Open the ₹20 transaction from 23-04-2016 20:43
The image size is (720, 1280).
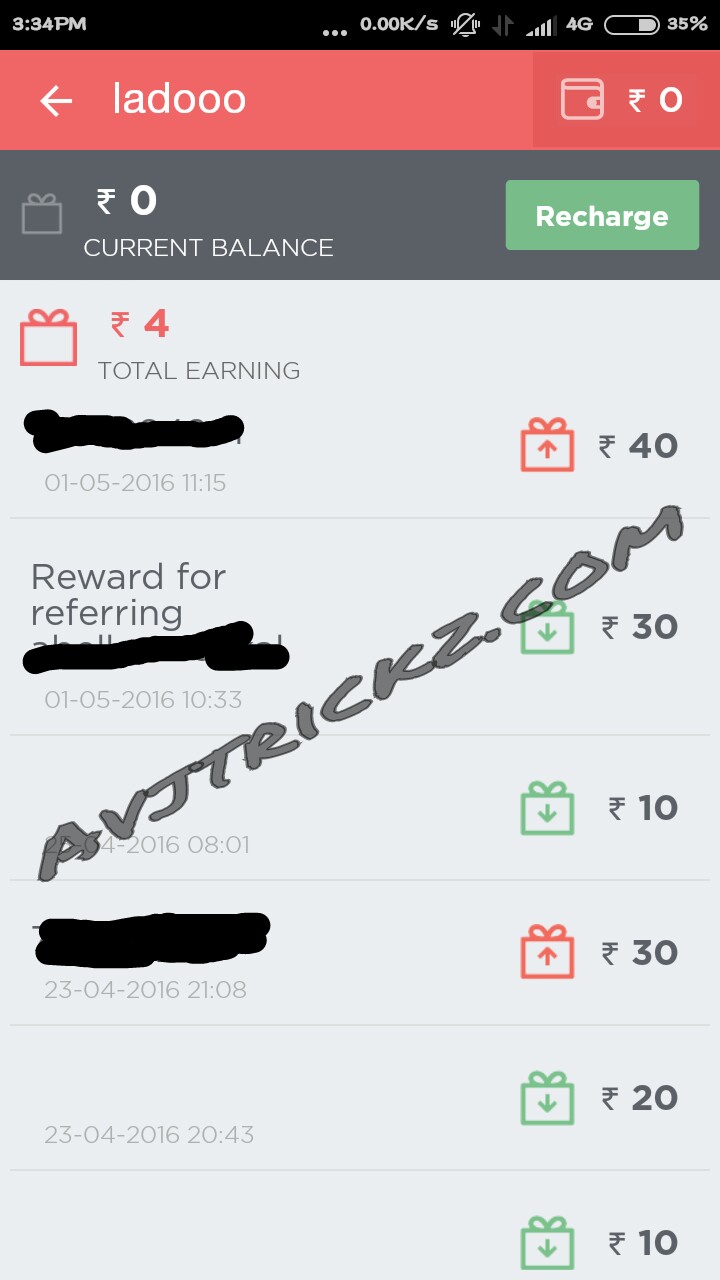(360, 1100)
